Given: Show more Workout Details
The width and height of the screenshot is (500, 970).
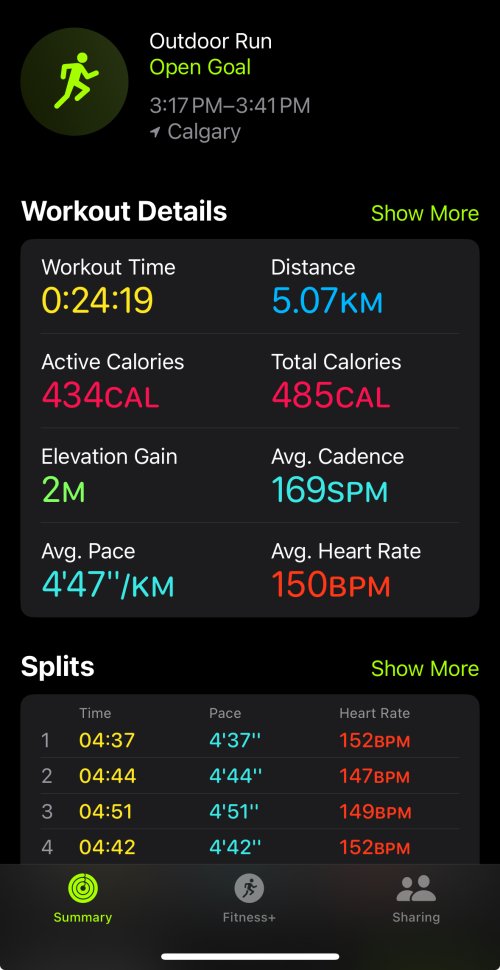Looking at the screenshot, I should pyautogui.click(x=425, y=213).
